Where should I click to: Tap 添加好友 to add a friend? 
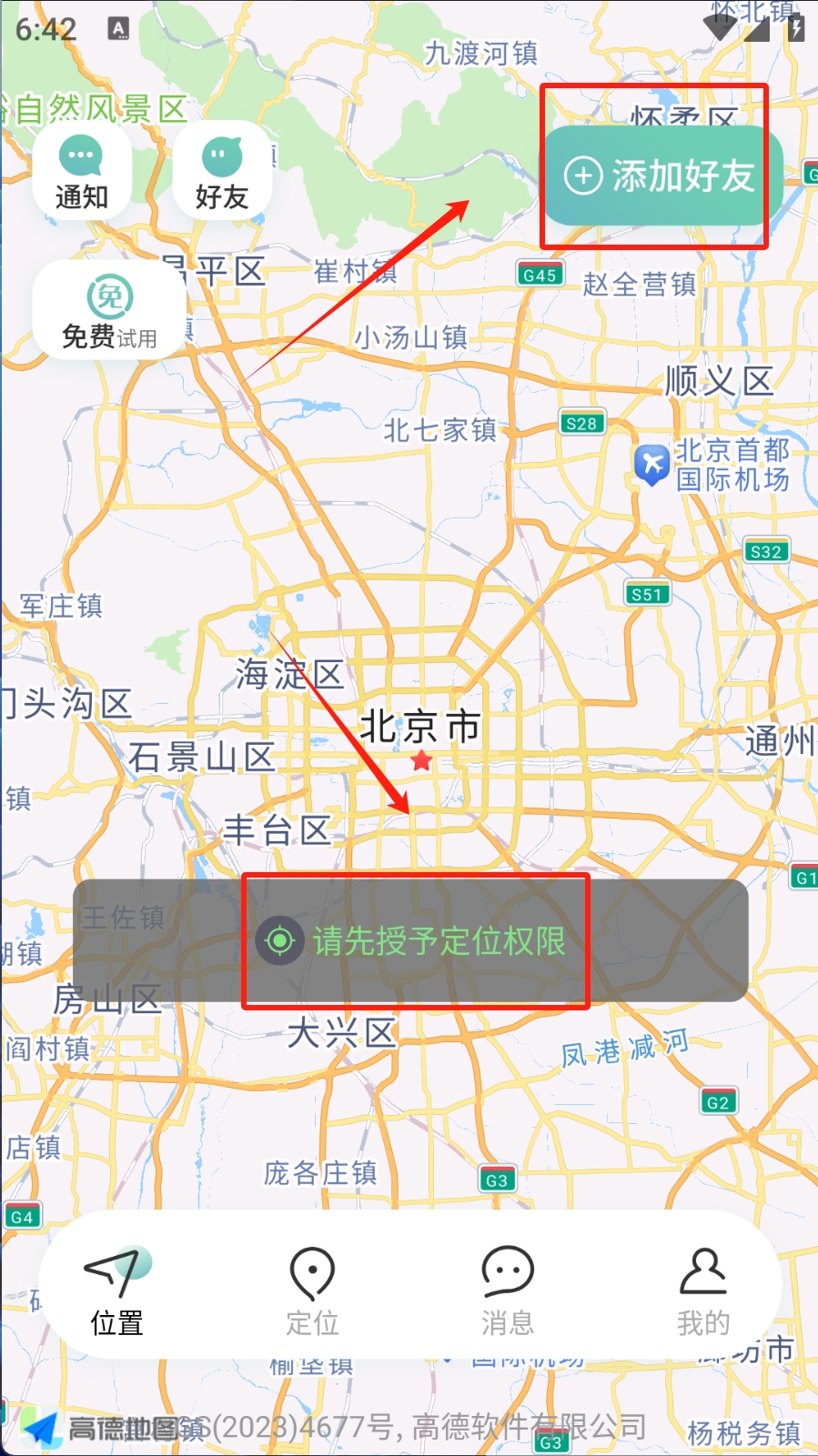(x=661, y=176)
